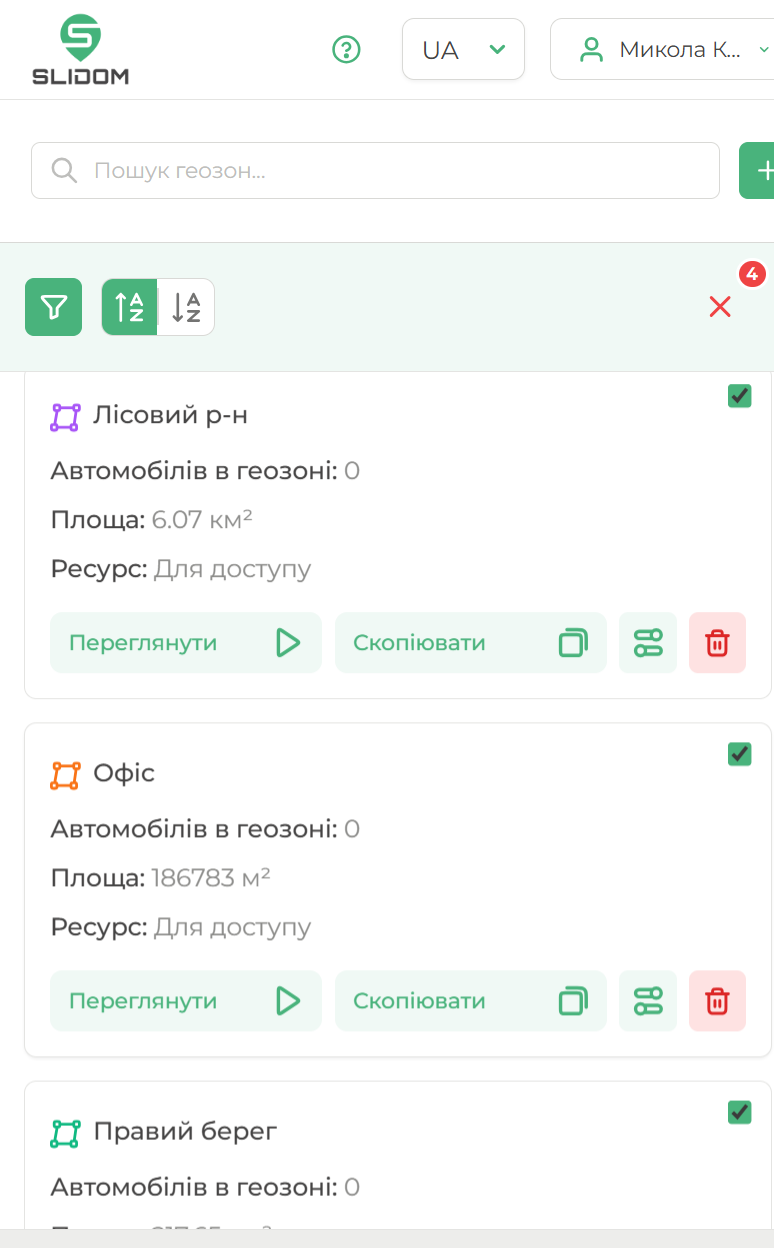Tap Переглянути for Офіс
The height and width of the screenshot is (1248, 774).
click(185, 1000)
